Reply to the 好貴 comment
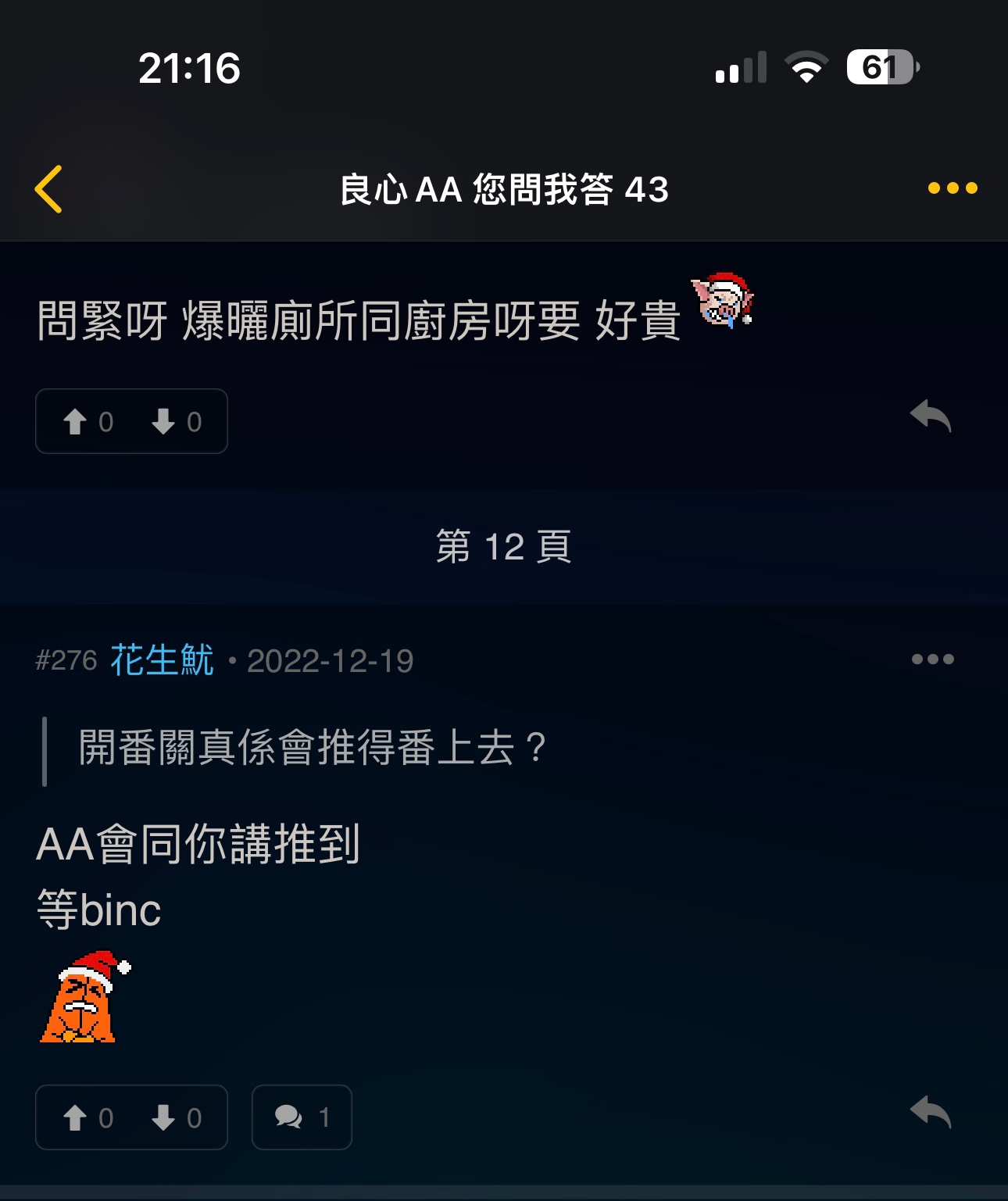The width and height of the screenshot is (1008, 1201). click(930, 416)
